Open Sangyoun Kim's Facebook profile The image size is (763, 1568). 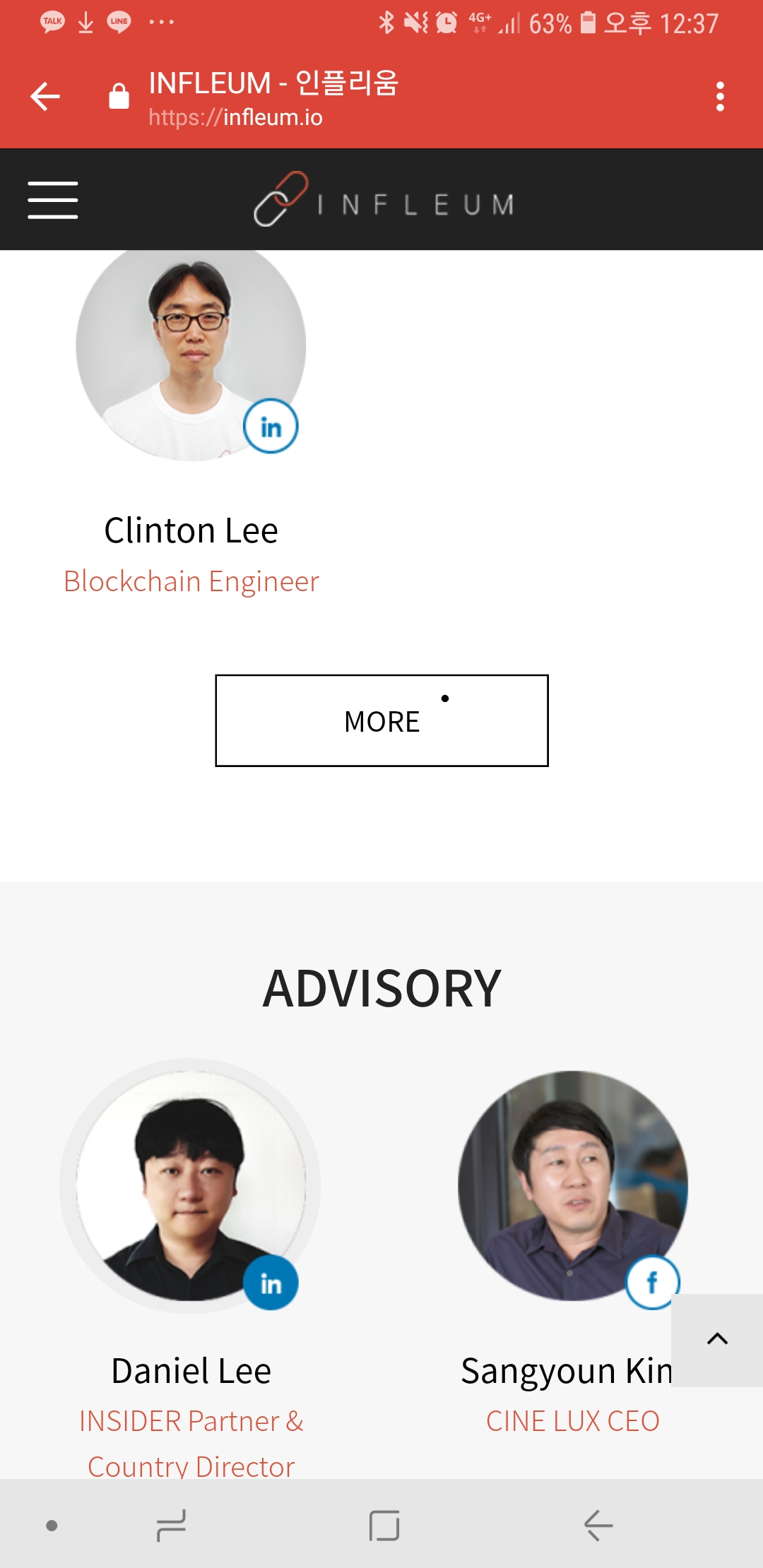652,1282
